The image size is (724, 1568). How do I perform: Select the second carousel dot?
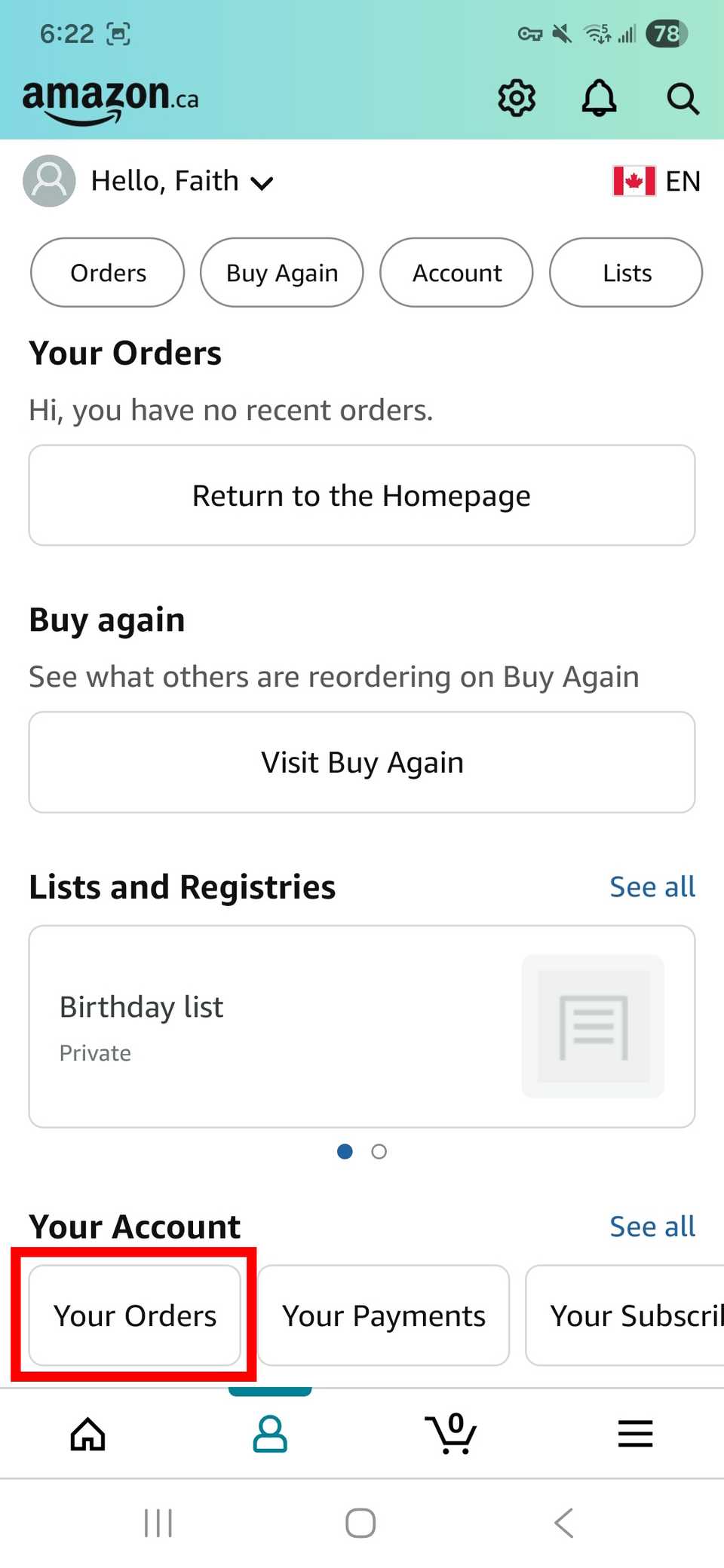pos(379,1151)
